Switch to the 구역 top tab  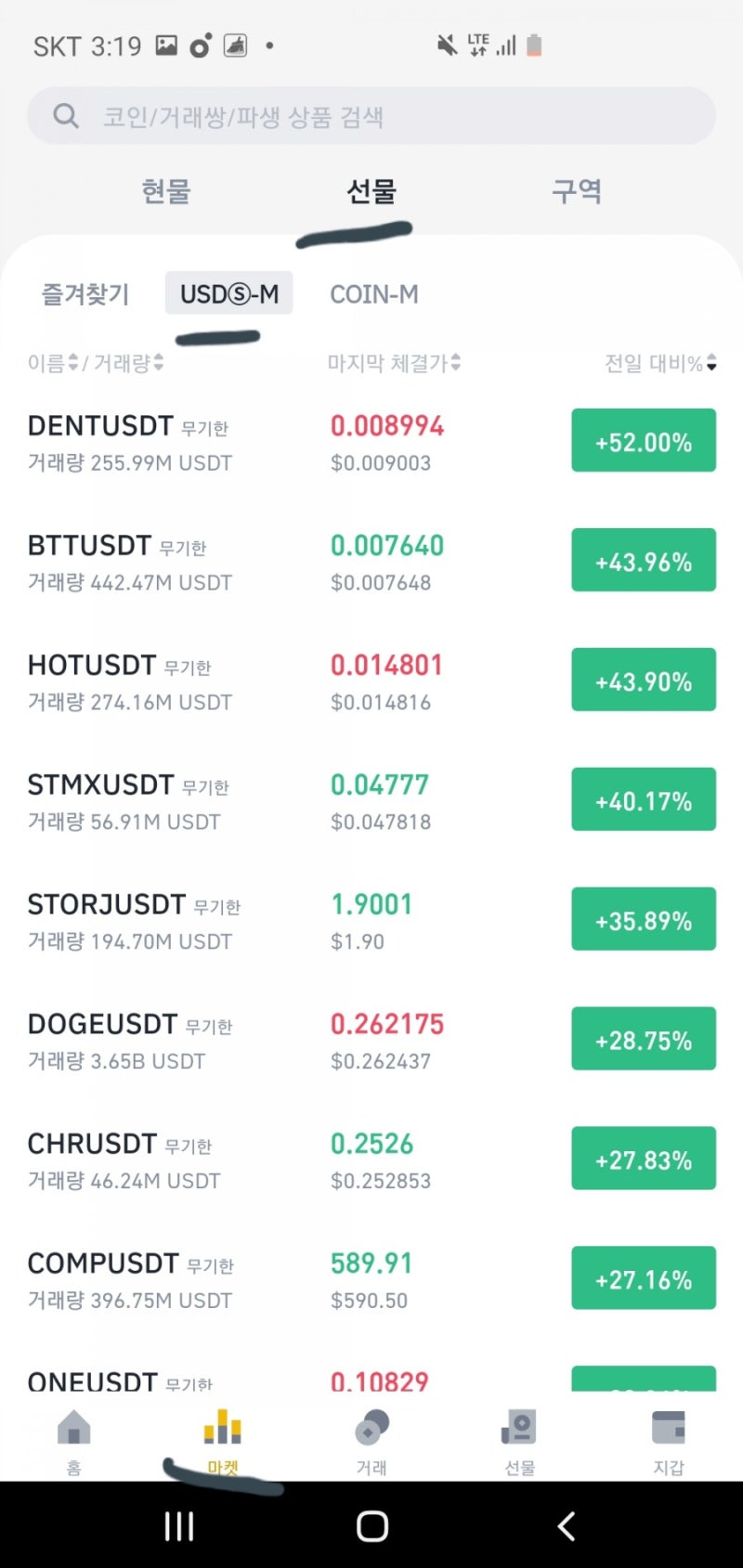coord(577,191)
